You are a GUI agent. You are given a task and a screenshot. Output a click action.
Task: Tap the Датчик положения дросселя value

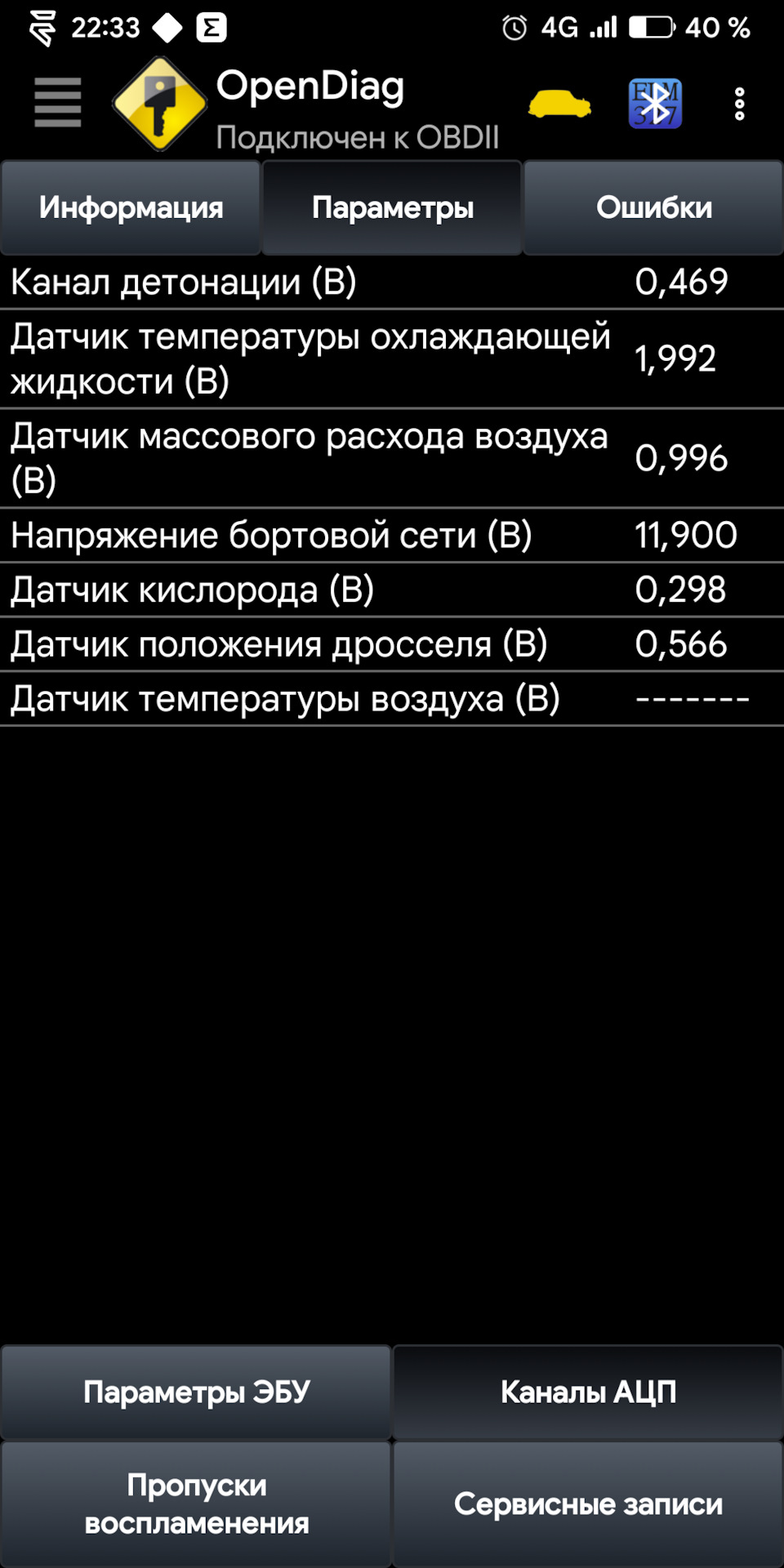683,644
